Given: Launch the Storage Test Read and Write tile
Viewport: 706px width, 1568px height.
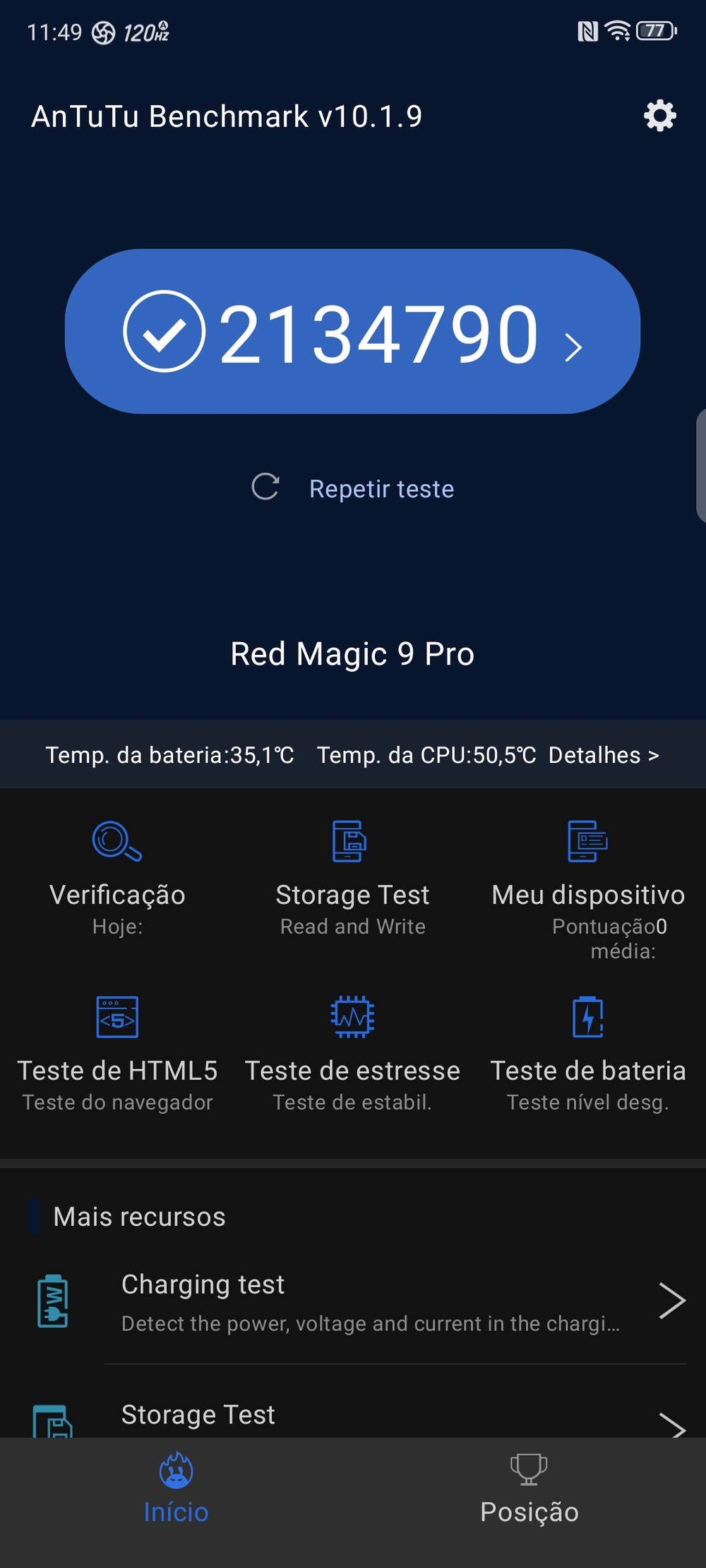Looking at the screenshot, I should pos(352,878).
